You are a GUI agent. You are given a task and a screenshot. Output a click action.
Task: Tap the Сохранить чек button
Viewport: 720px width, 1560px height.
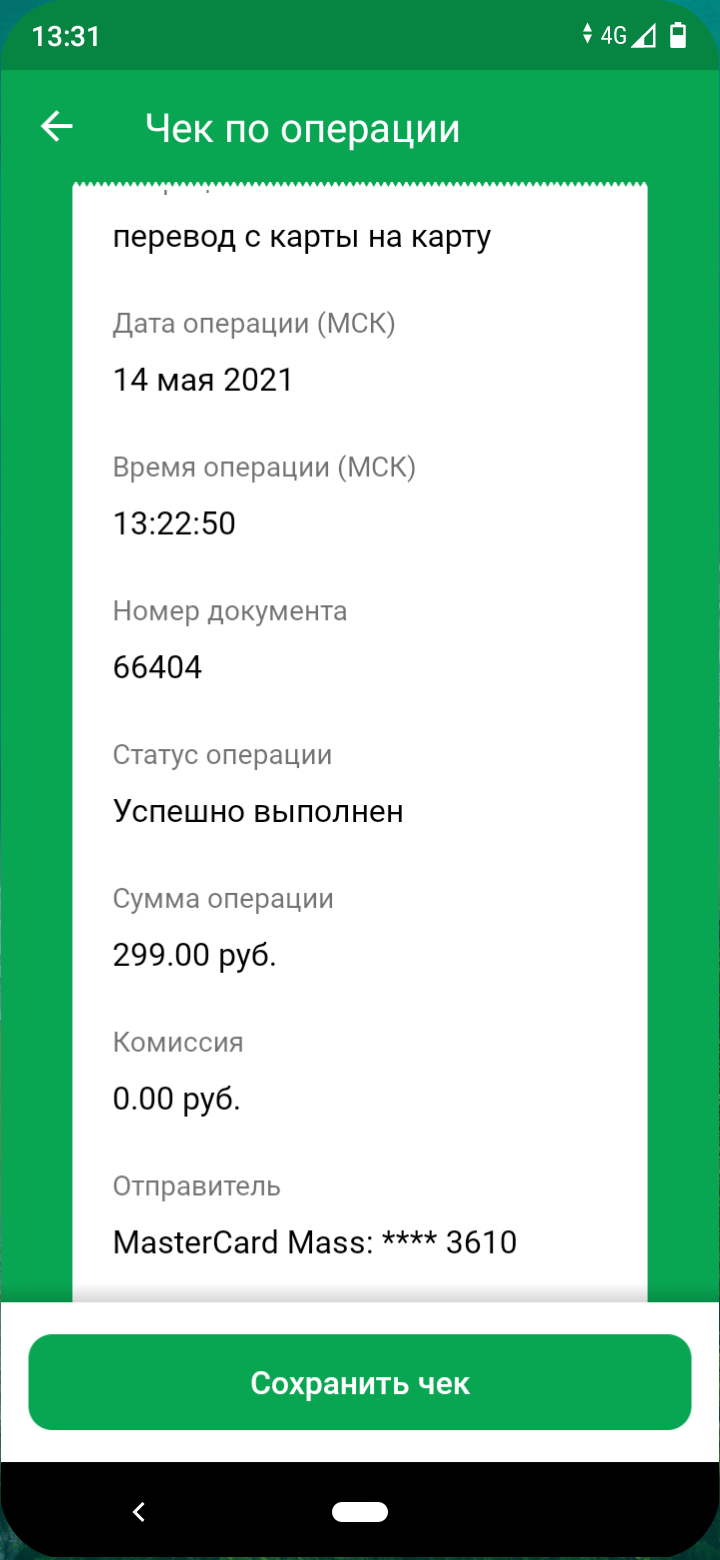(360, 1383)
